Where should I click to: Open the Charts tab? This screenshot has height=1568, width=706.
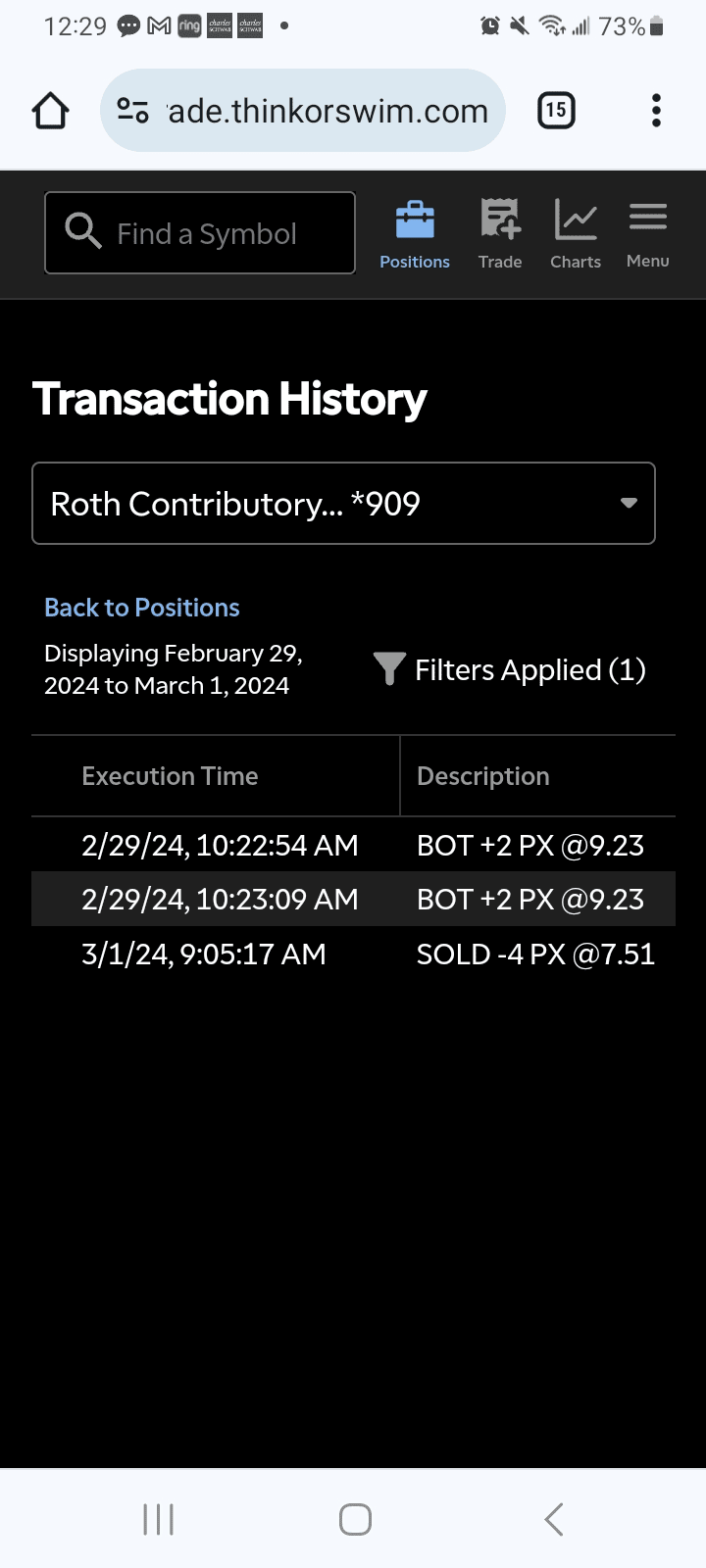tap(576, 235)
